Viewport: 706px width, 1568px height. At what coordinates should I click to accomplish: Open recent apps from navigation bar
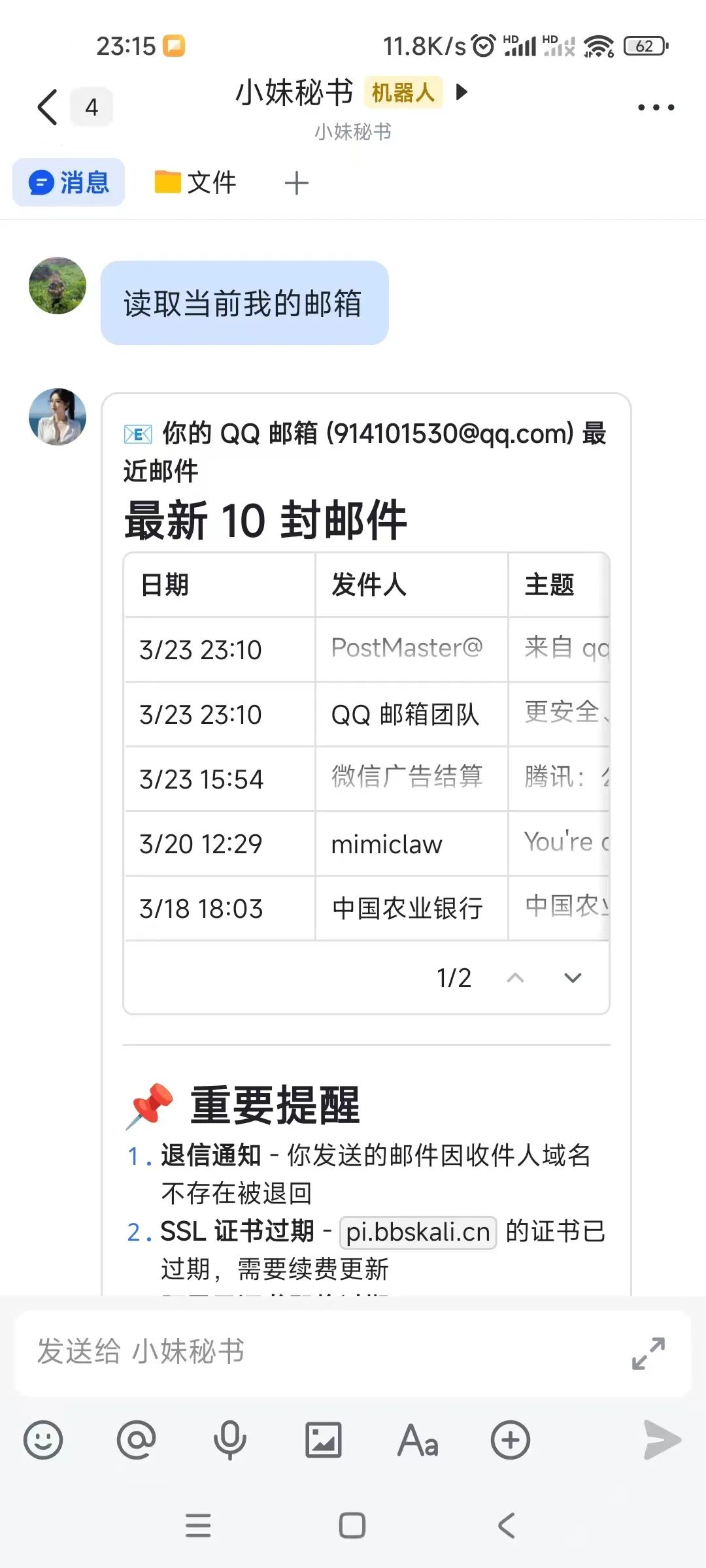(198, 1526)
